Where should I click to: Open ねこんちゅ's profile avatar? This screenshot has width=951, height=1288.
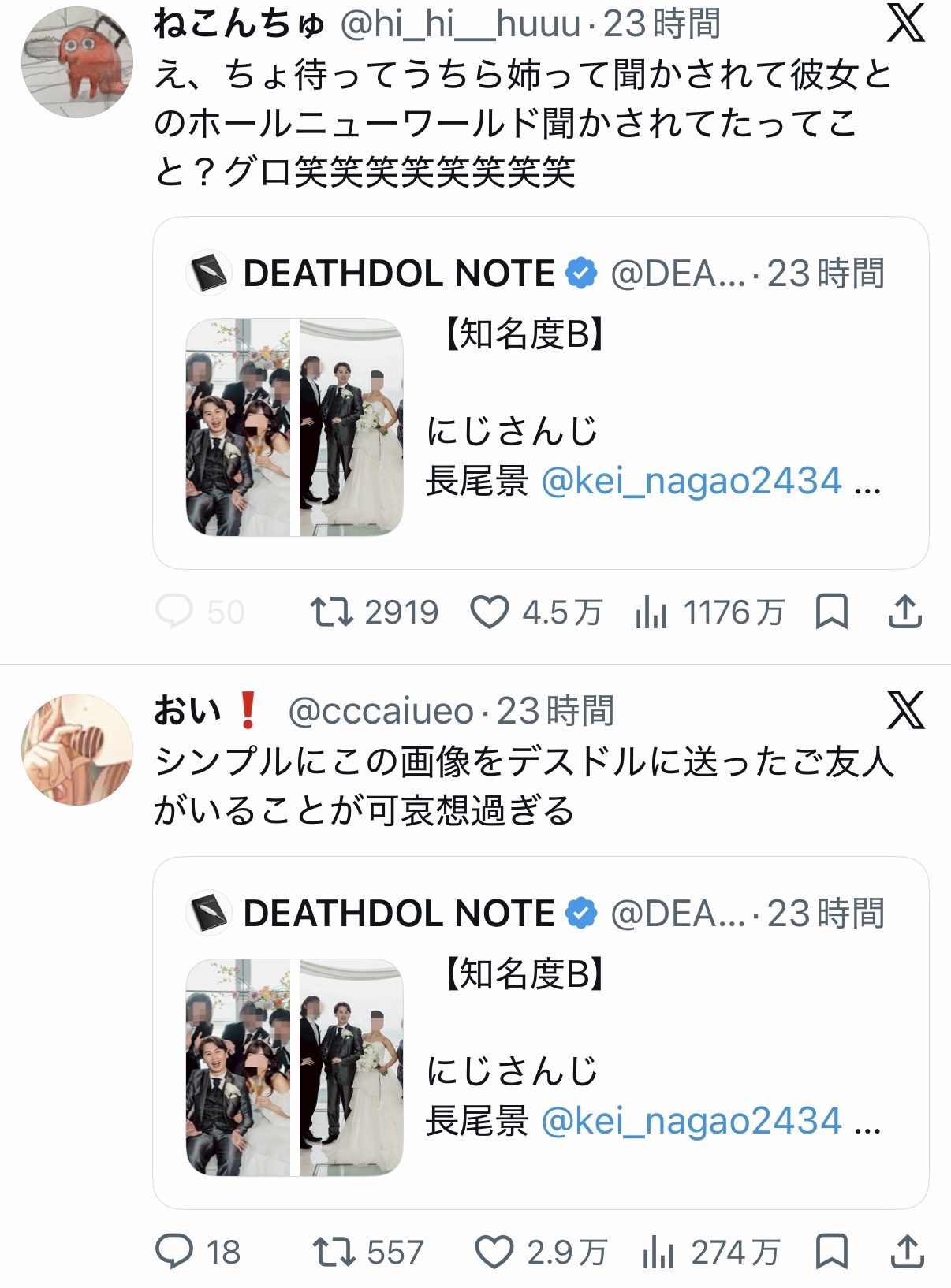77,62
